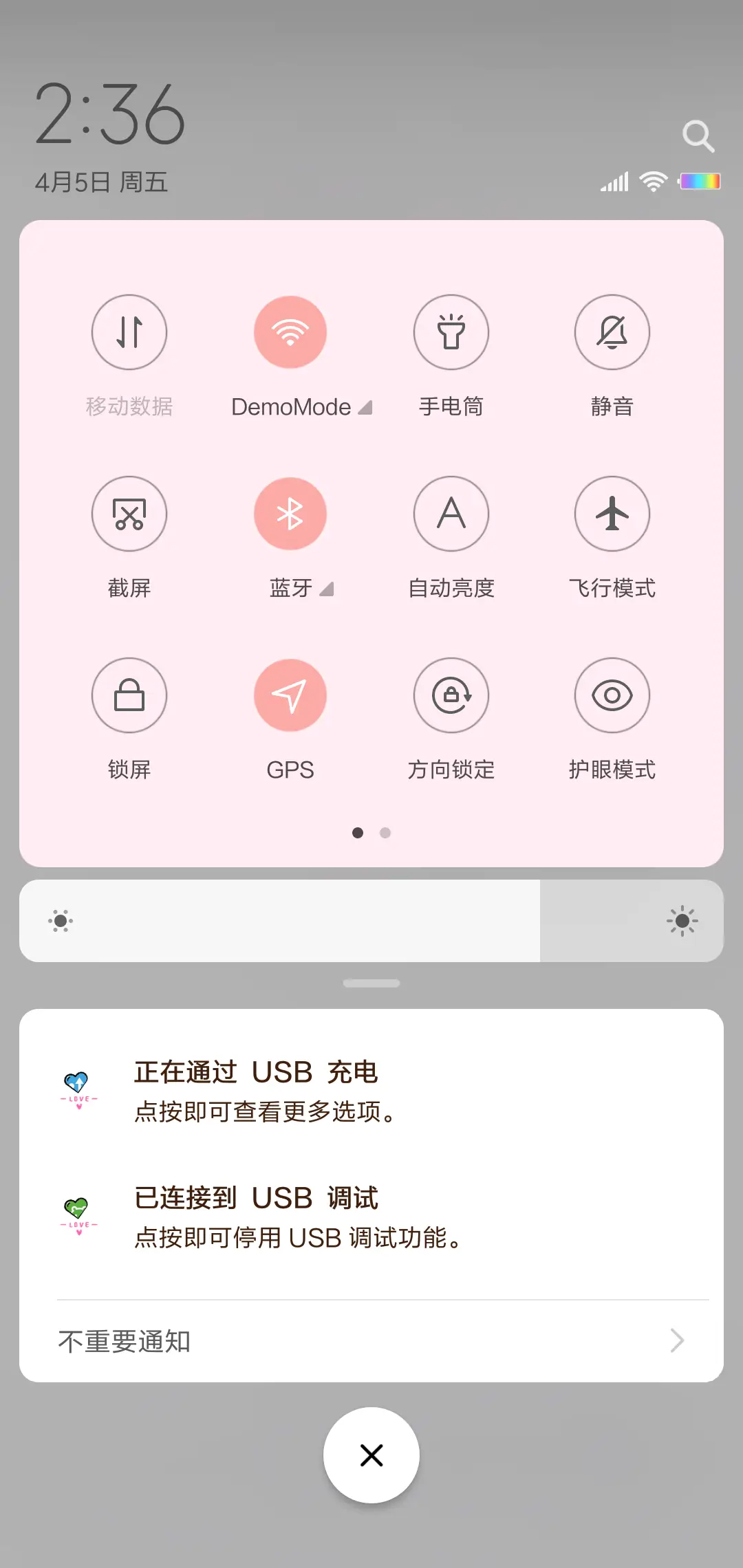Tap the mobile data (移动数据) tile
The image size is (743, 1568).
point(129,332)
